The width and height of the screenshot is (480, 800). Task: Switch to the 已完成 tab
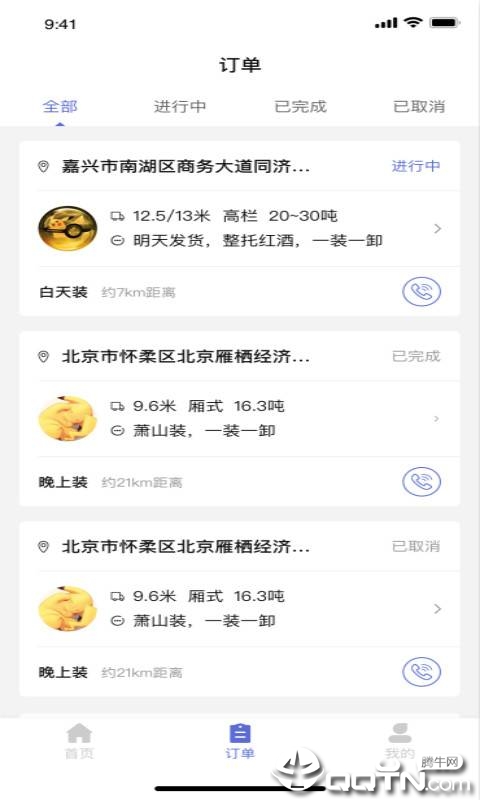(300, 107)
